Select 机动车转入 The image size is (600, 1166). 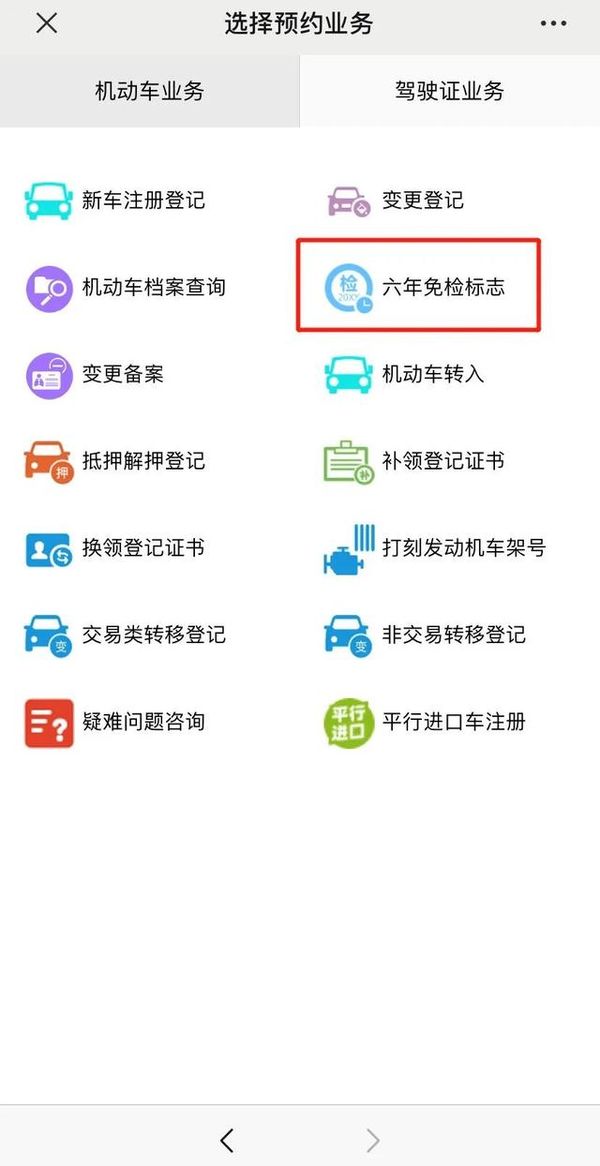[405, 374]
